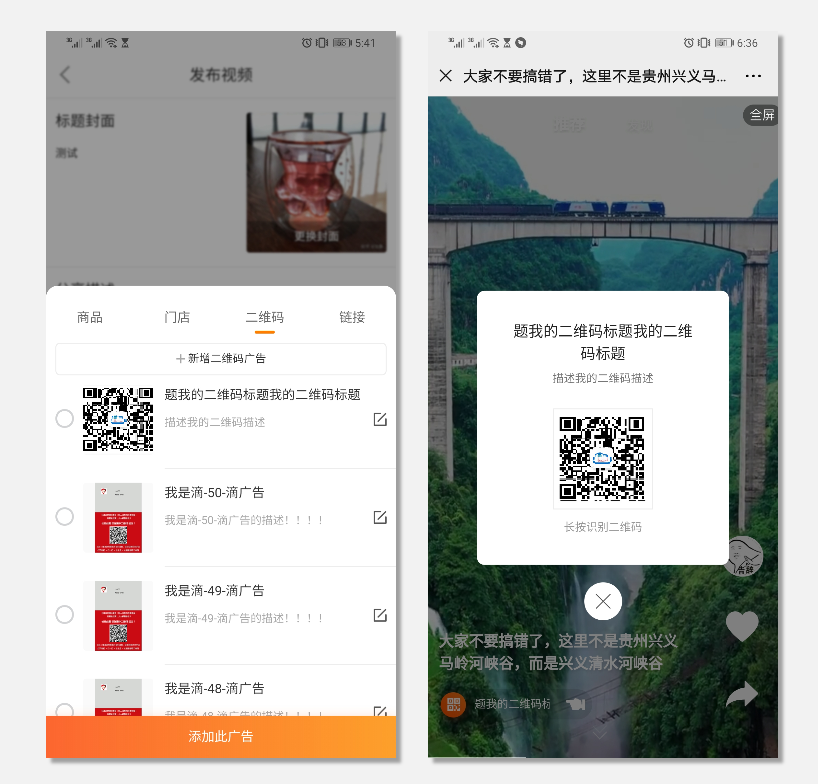Switch to the 商品 tab
The width and height of the screenshot is (818, 784).
point(90,317)
